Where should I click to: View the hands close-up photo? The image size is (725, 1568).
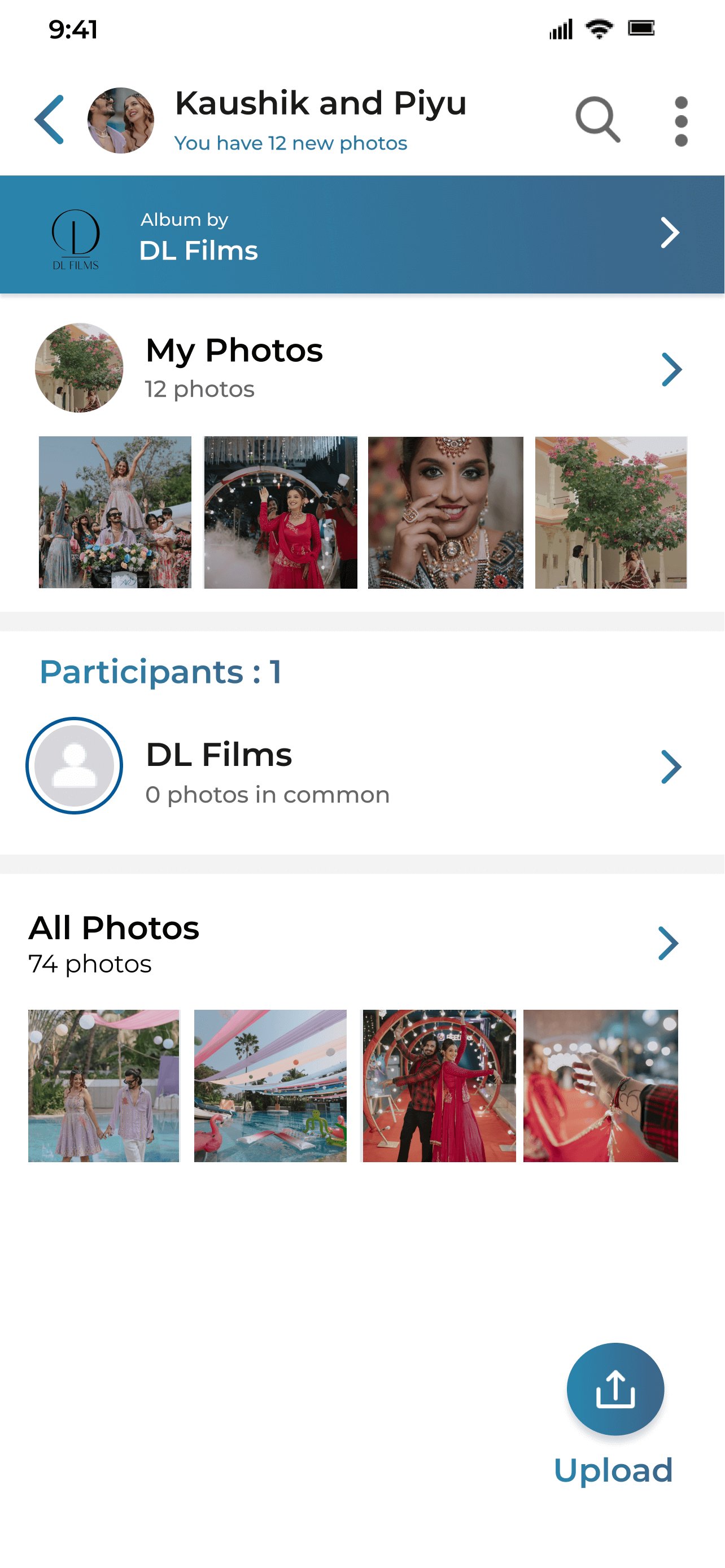pos(600,1085)
